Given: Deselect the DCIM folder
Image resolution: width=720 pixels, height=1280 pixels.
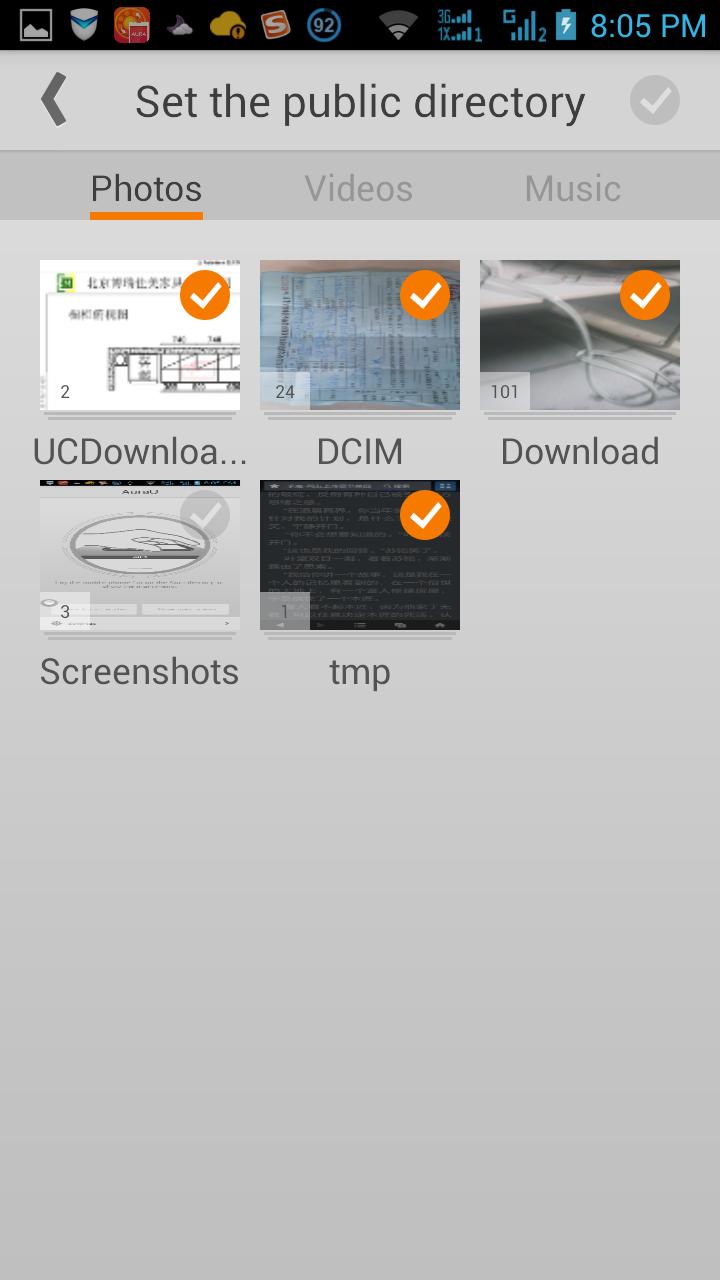Looking at the screenshot, I should pyautogui.click(x=425, y=295).
